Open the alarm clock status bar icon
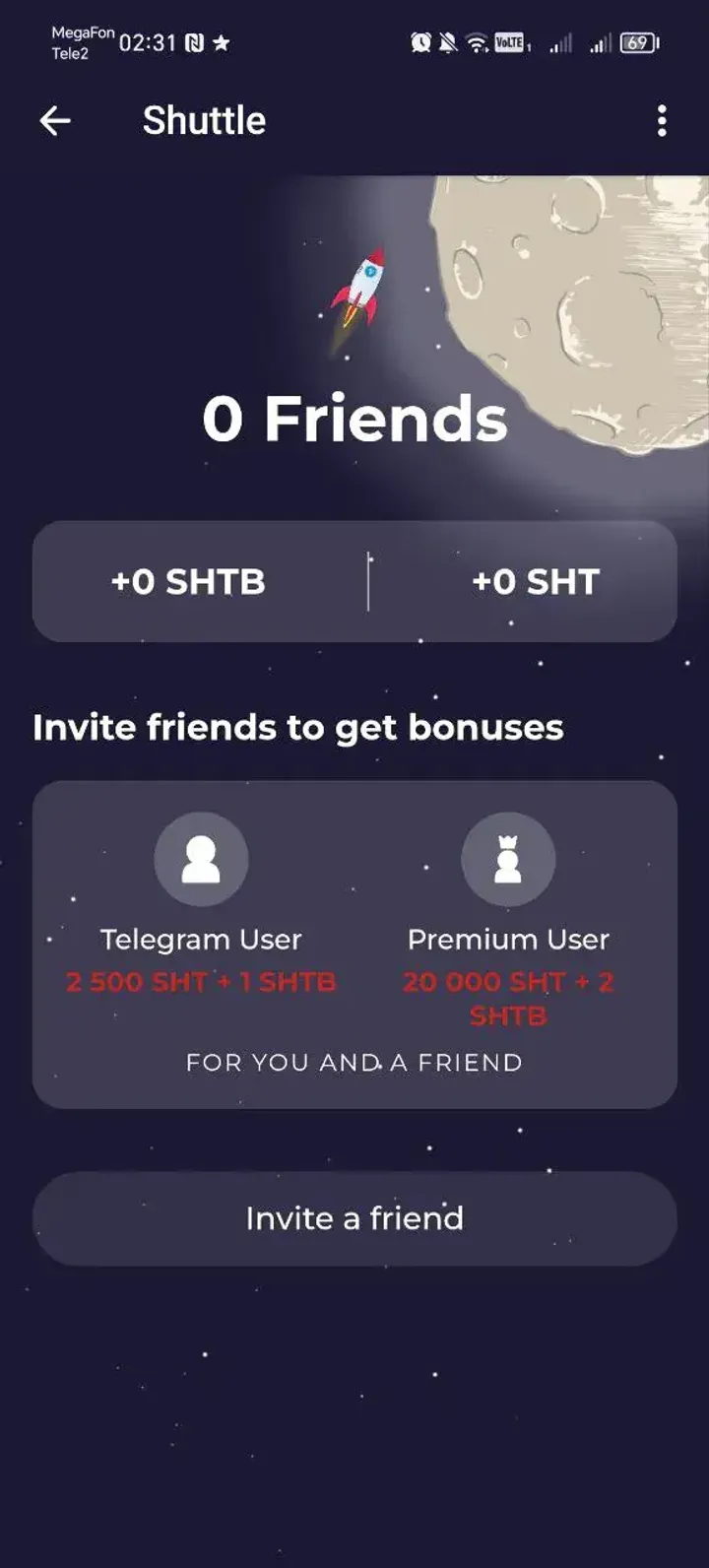 [x=421, y=39]
